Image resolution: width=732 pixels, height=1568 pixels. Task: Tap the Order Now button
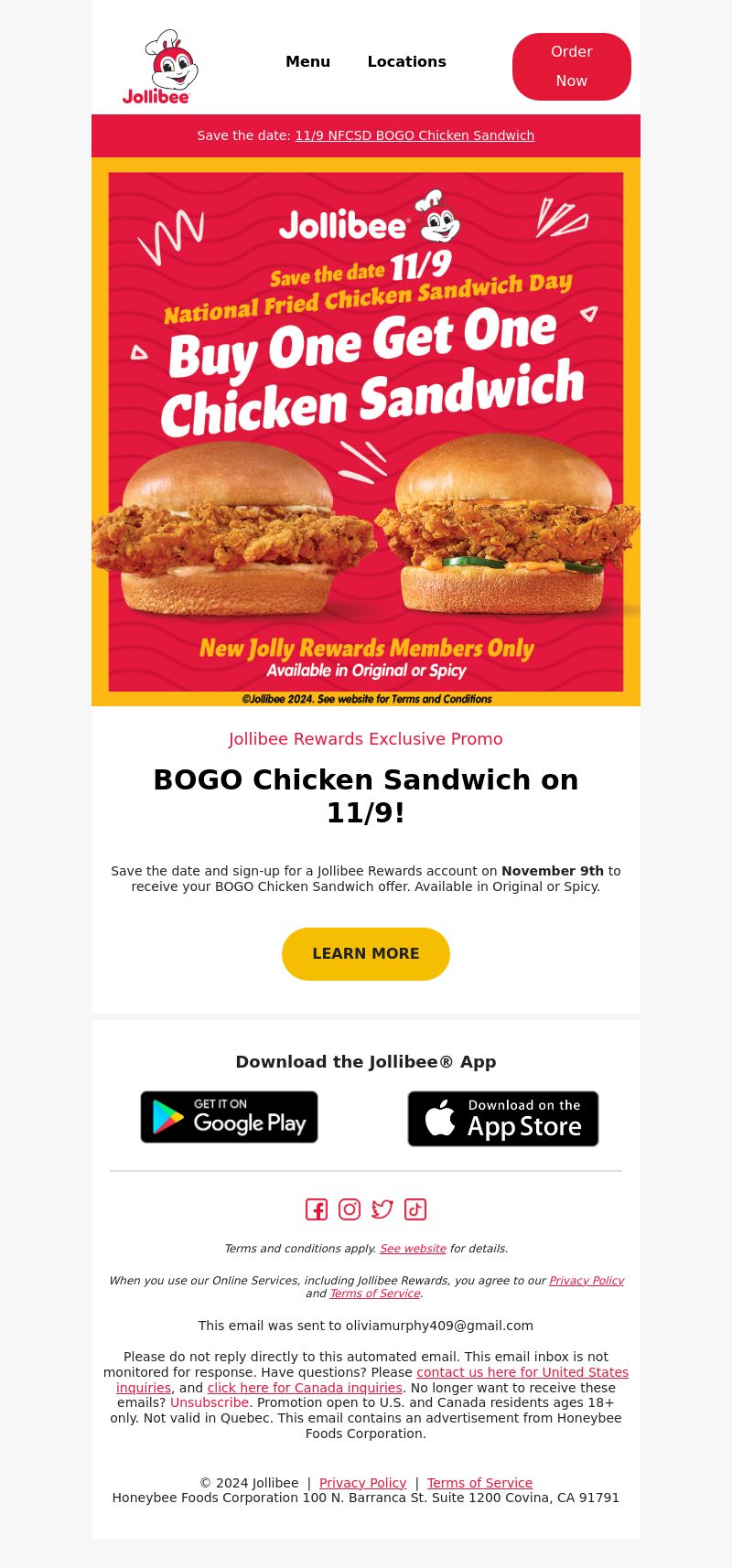coord(572,67)
